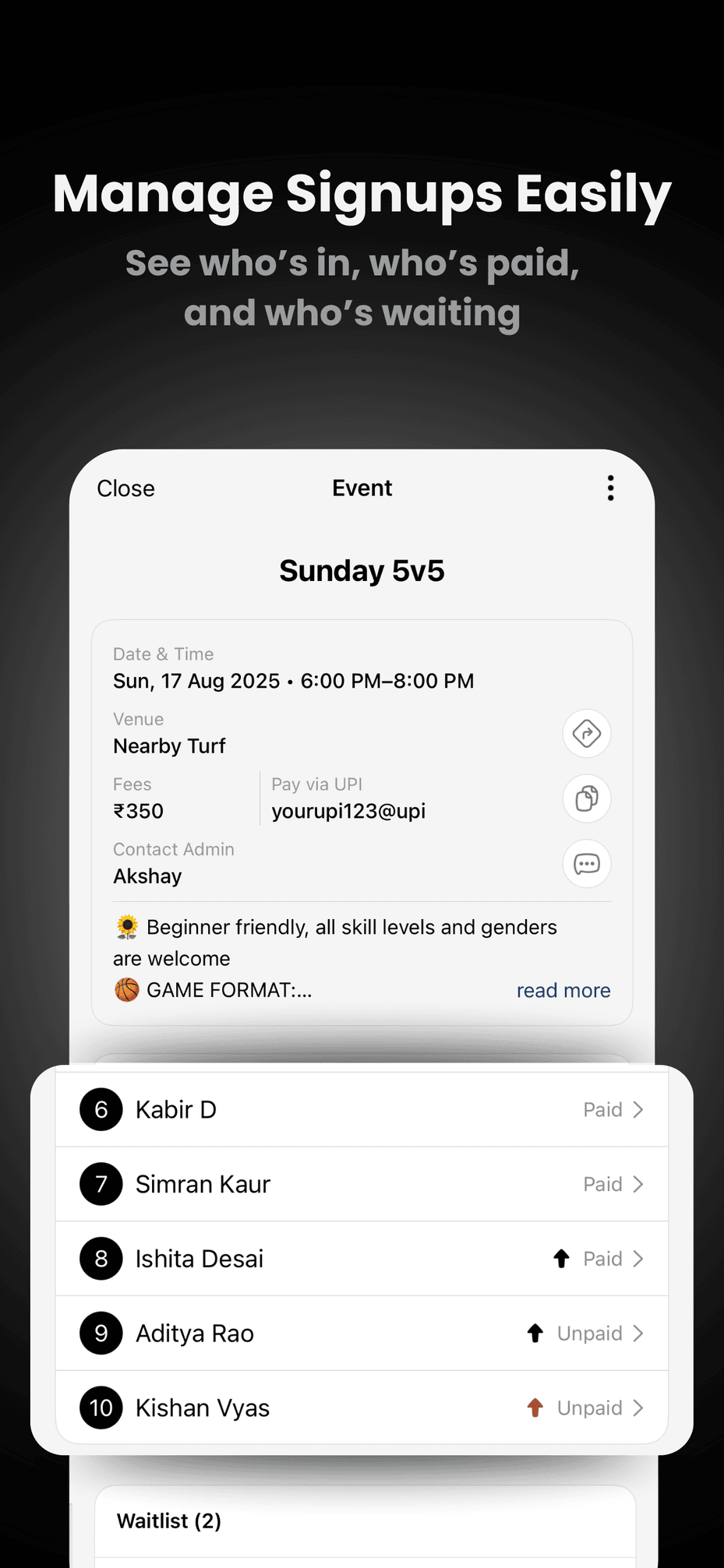Open the three-dot overflow menu
This screenshot has width=724, height=1568.
610,488
